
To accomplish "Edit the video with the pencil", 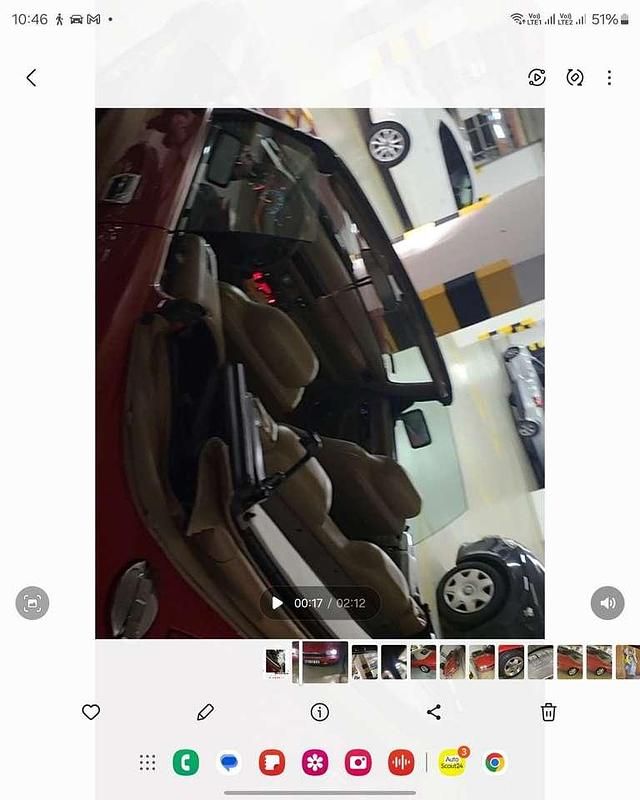I will tap(205, 712).
